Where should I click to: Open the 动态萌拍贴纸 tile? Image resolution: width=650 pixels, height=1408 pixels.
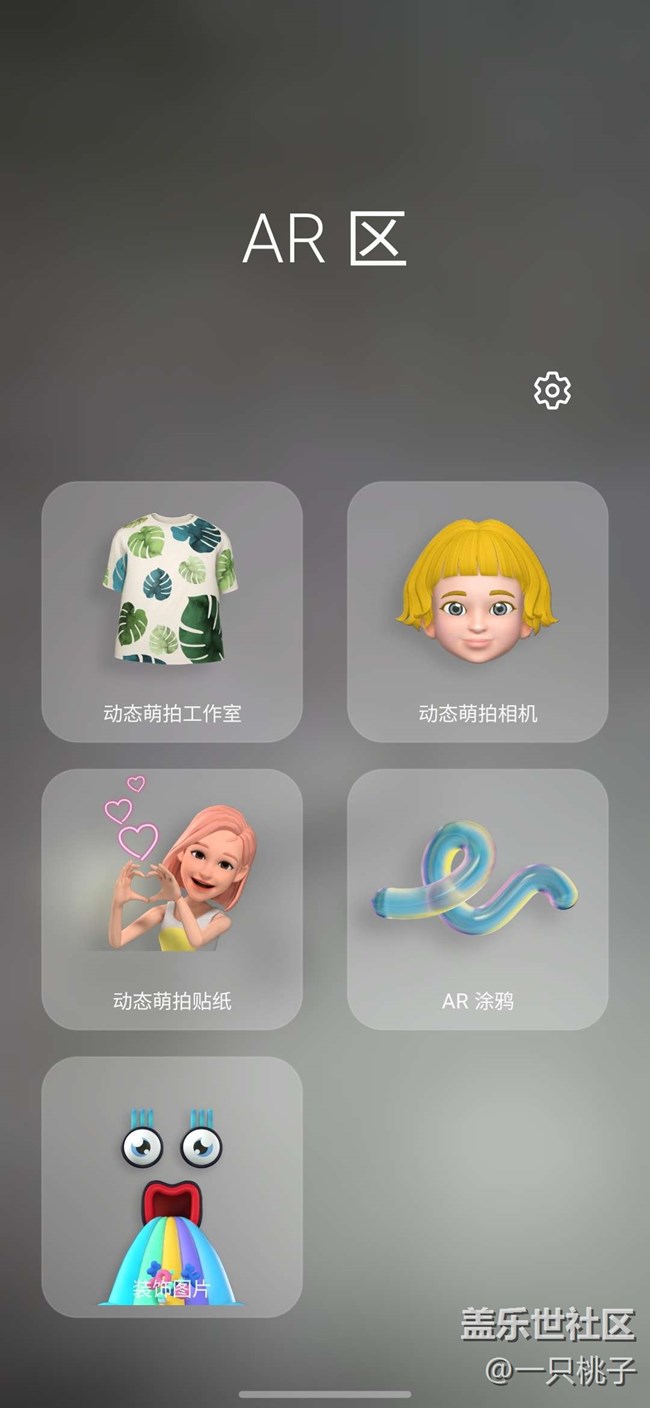[172, 899]
